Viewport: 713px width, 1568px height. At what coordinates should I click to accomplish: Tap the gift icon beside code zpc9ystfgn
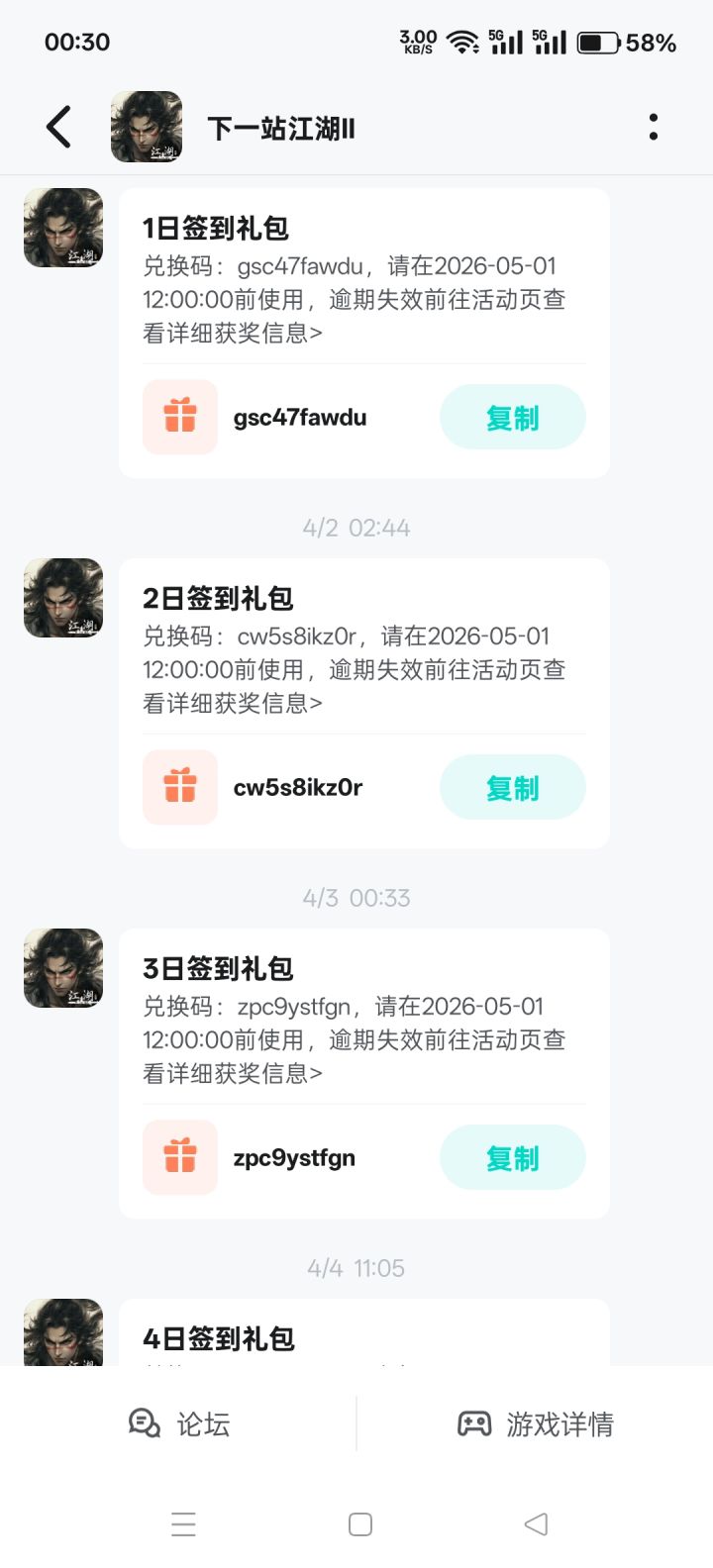[x=180, y=1157]
